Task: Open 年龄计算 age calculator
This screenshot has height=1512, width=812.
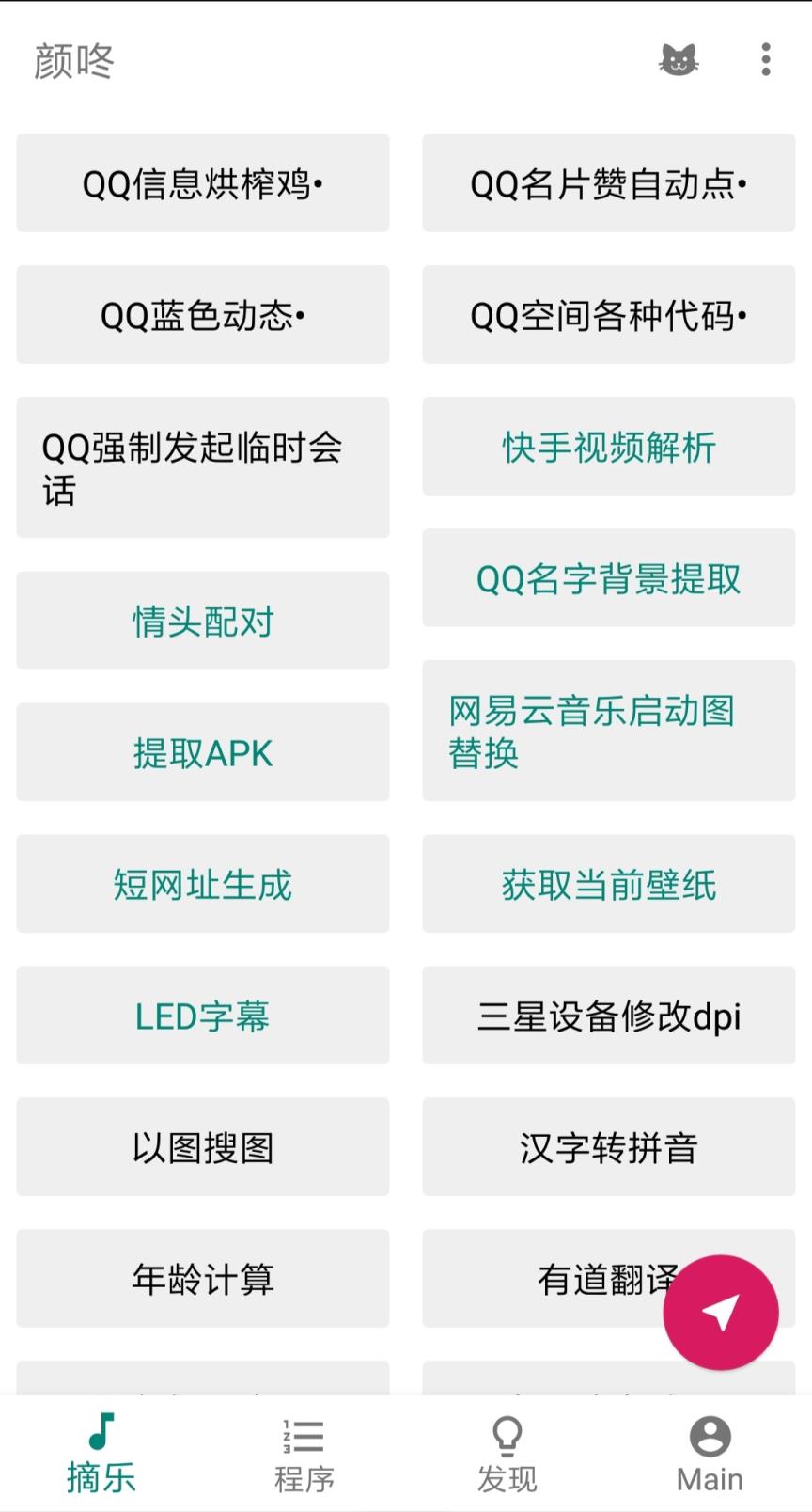Action: pyautogui.click(x=202, y=1279)
